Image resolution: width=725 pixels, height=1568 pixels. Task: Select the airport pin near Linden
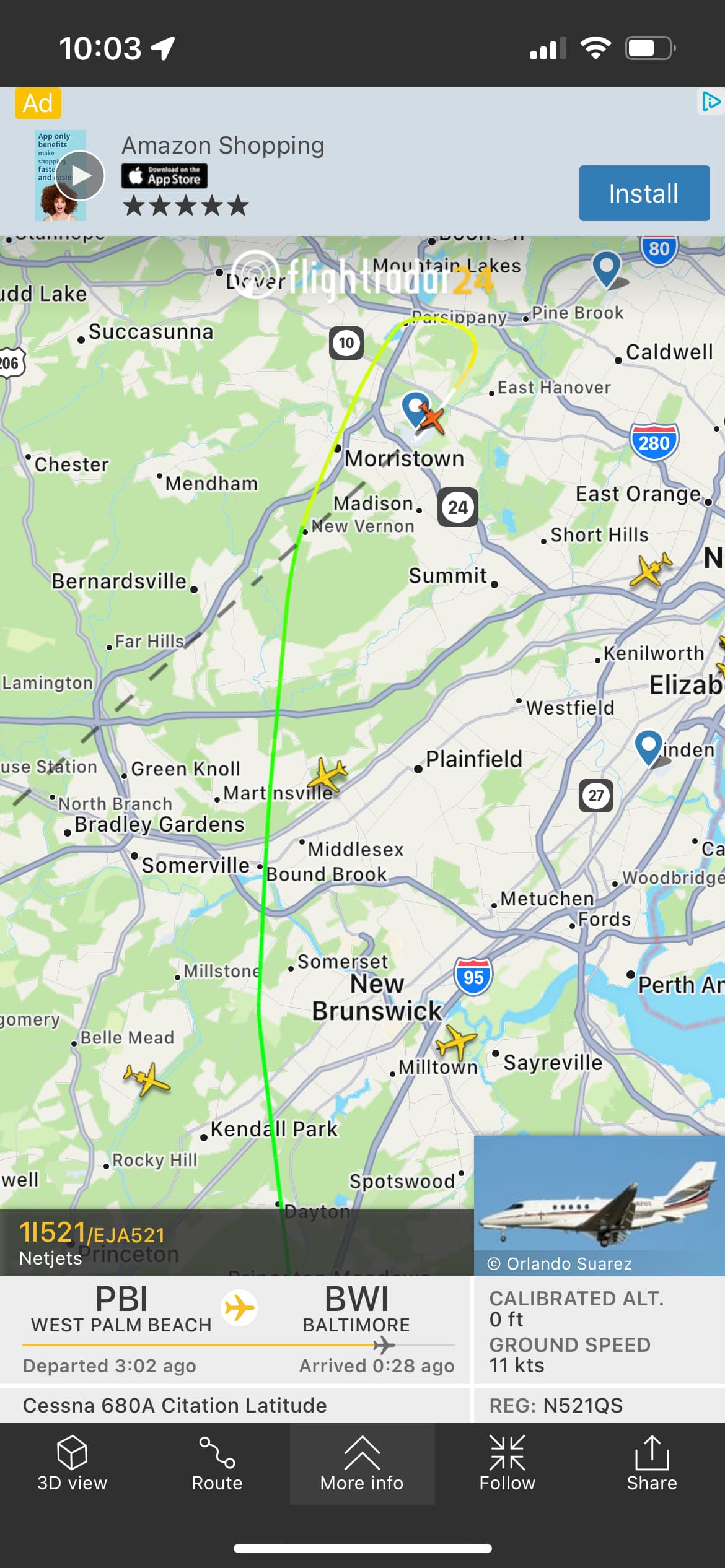[648, 746]
